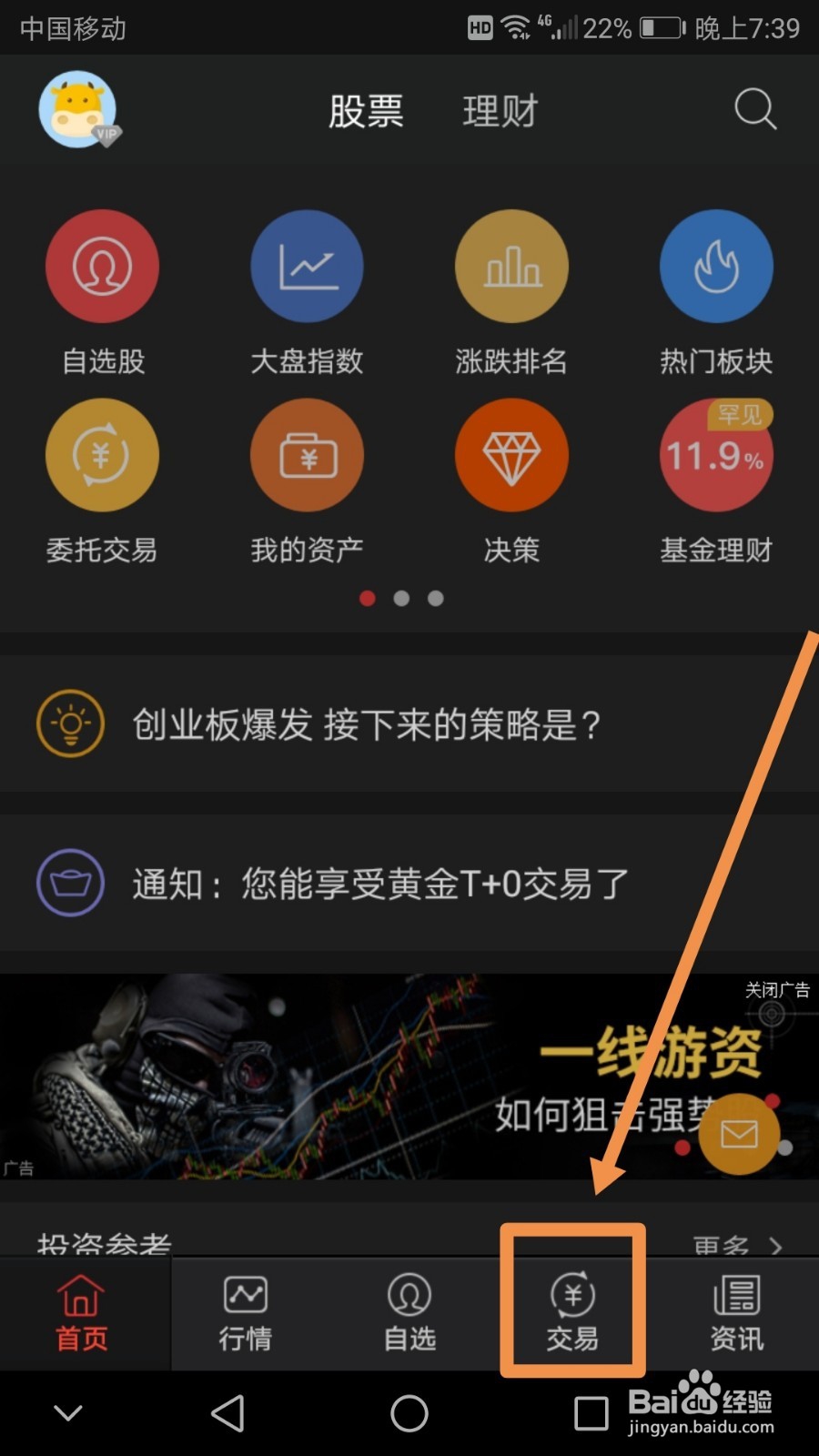Open 委托交易 order trading
The width and height of the screenshot is (819, 1456).
[102, 455]
